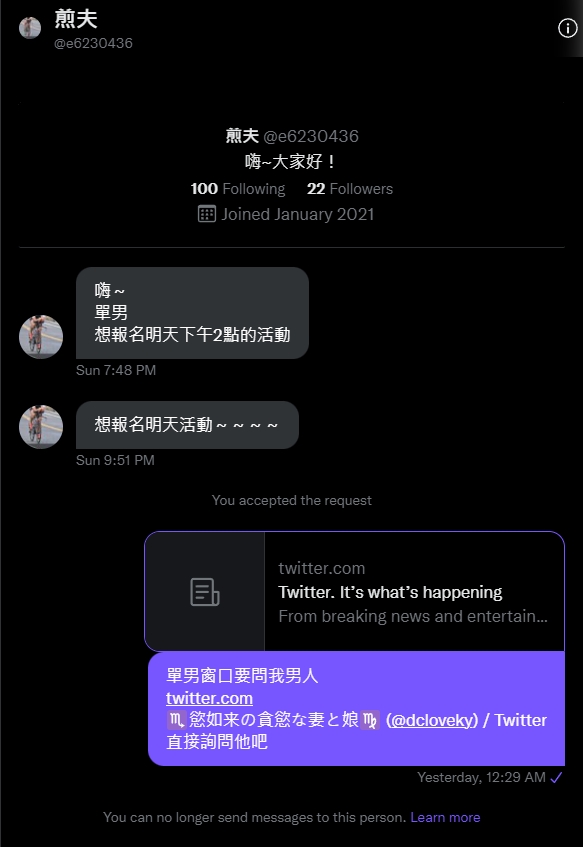Tap the Learn more link
The height and width of the screenshot is (847, 583).
point(445,817)
